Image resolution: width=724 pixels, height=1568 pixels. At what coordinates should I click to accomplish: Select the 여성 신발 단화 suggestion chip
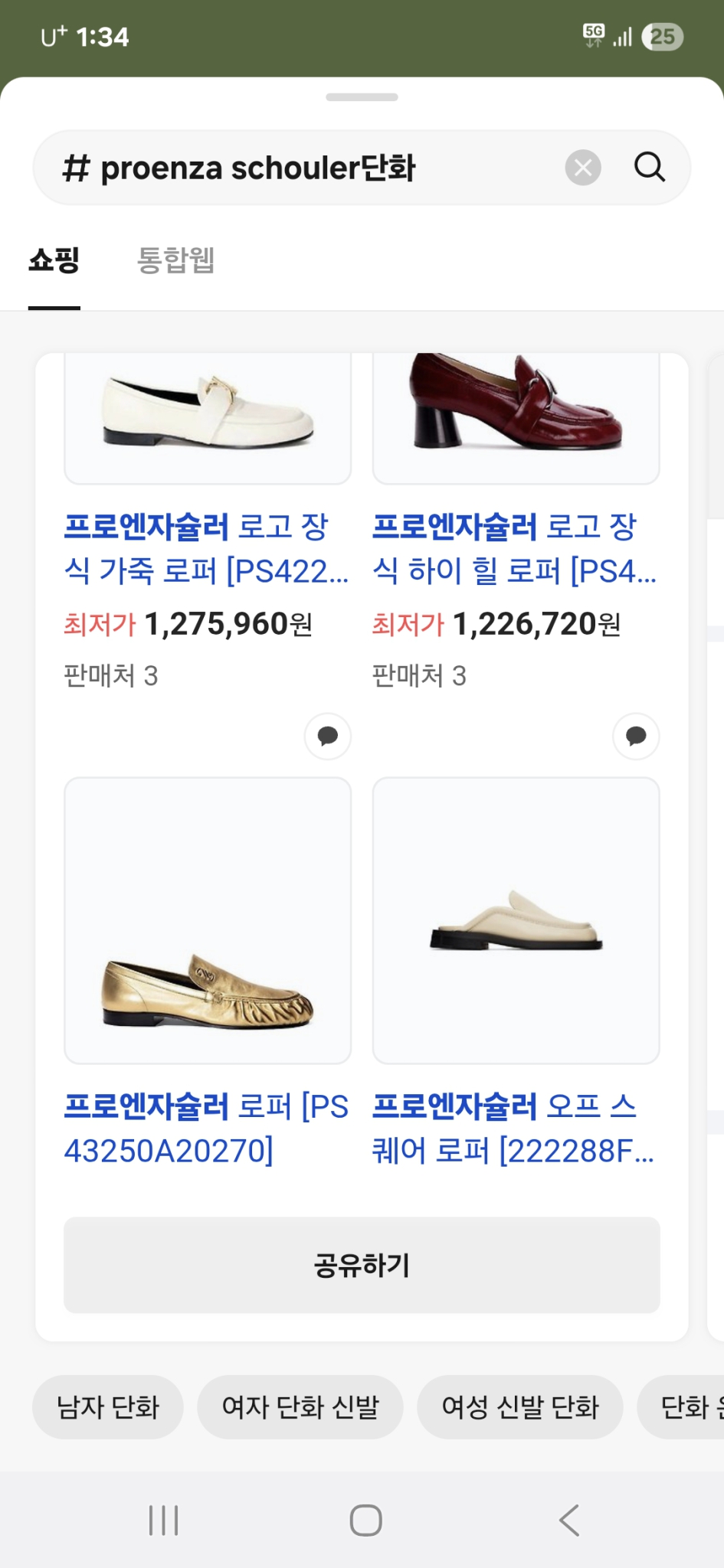tap(520, 1406)
